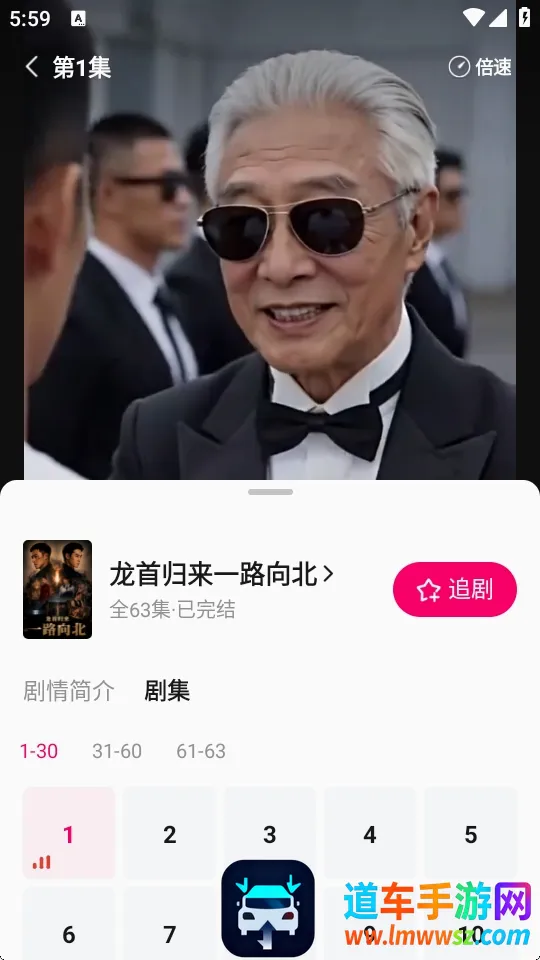Play episode 1
This screenshot has width=540, height=960.
pos(69,833)
